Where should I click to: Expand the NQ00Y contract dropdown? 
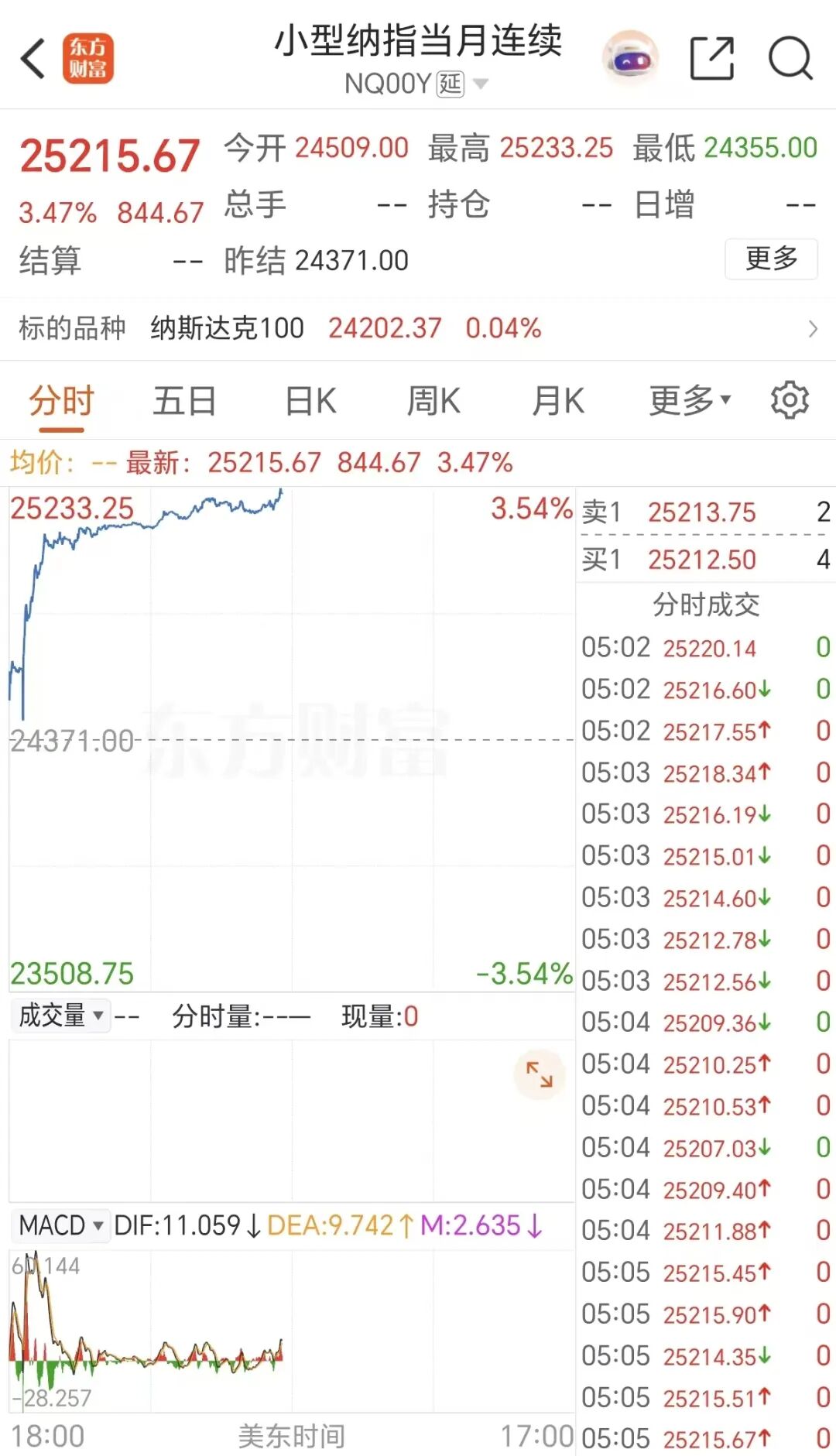pos(480,84)
